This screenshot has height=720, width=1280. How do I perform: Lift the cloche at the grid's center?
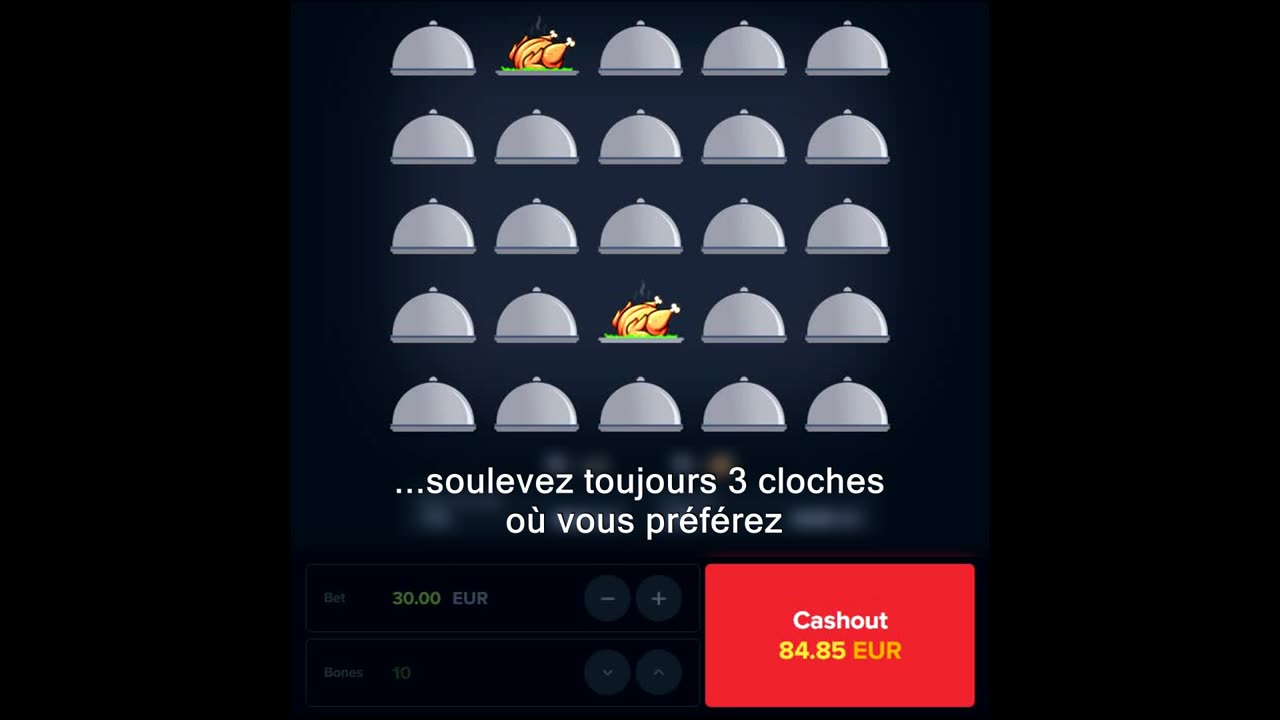coord(640,227)
